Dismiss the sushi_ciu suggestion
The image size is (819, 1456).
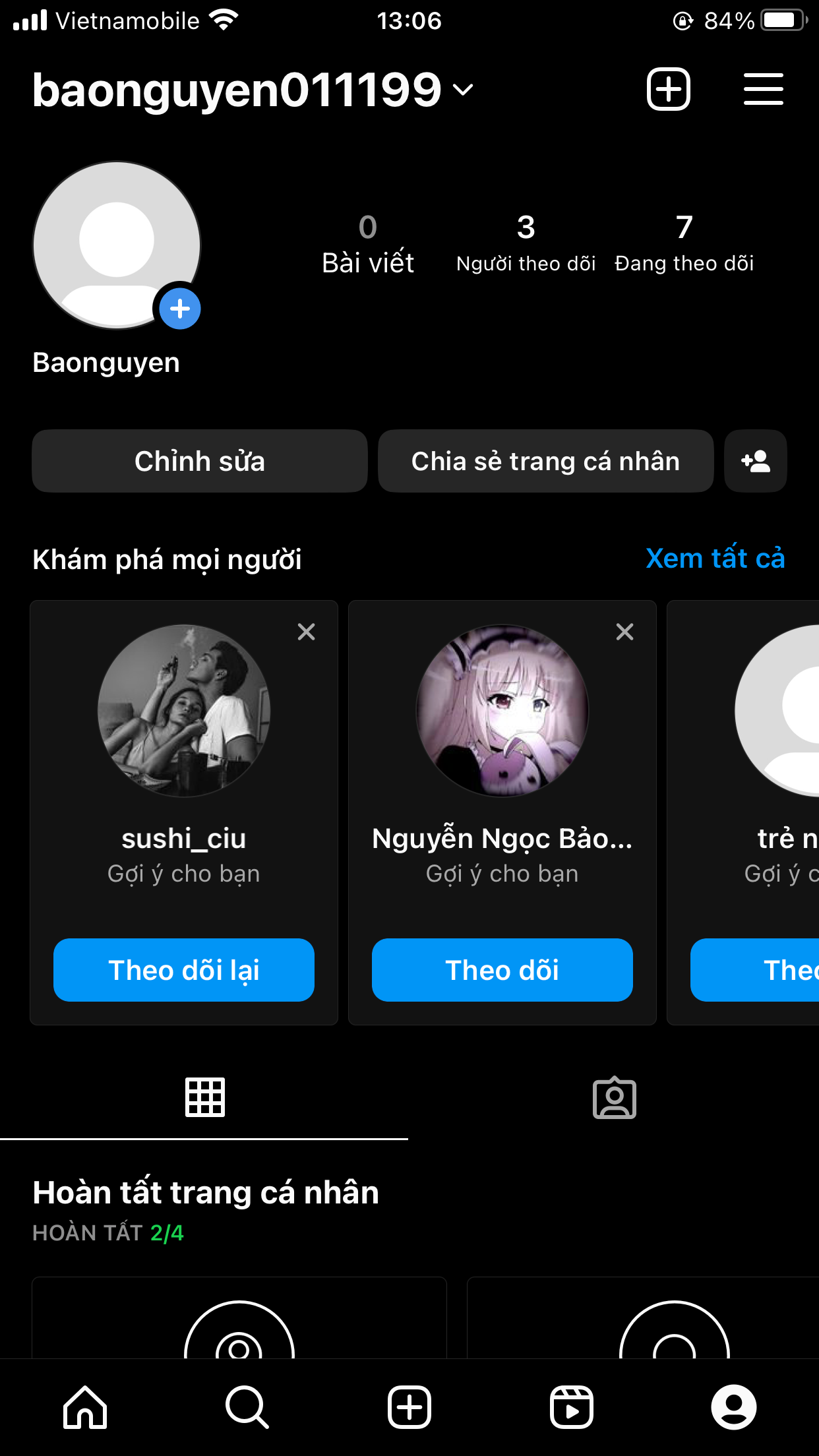(x=306, y=632)
